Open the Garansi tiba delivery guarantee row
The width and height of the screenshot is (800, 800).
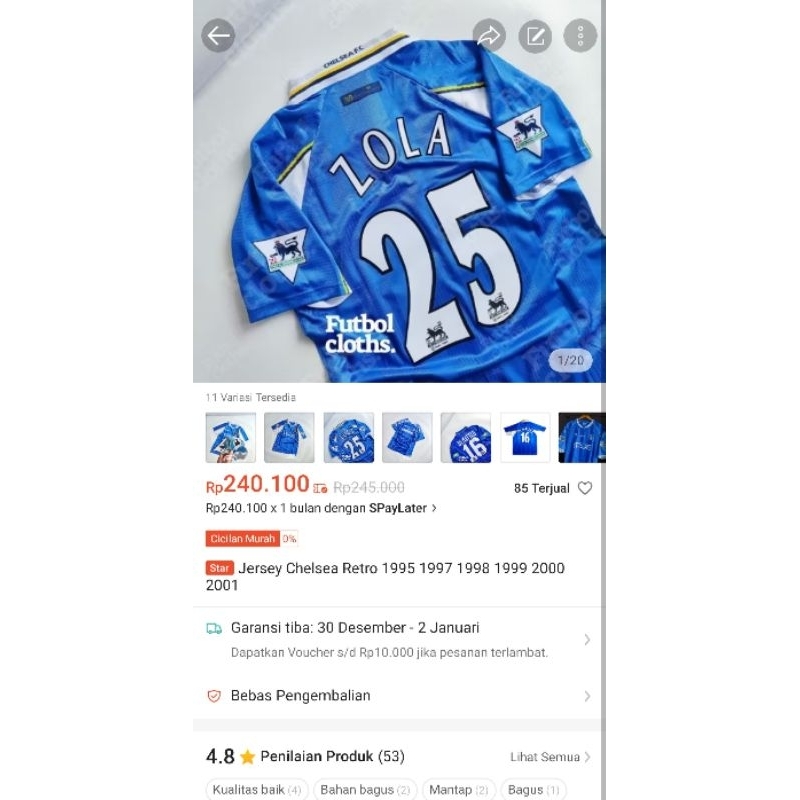coord(398,638)
